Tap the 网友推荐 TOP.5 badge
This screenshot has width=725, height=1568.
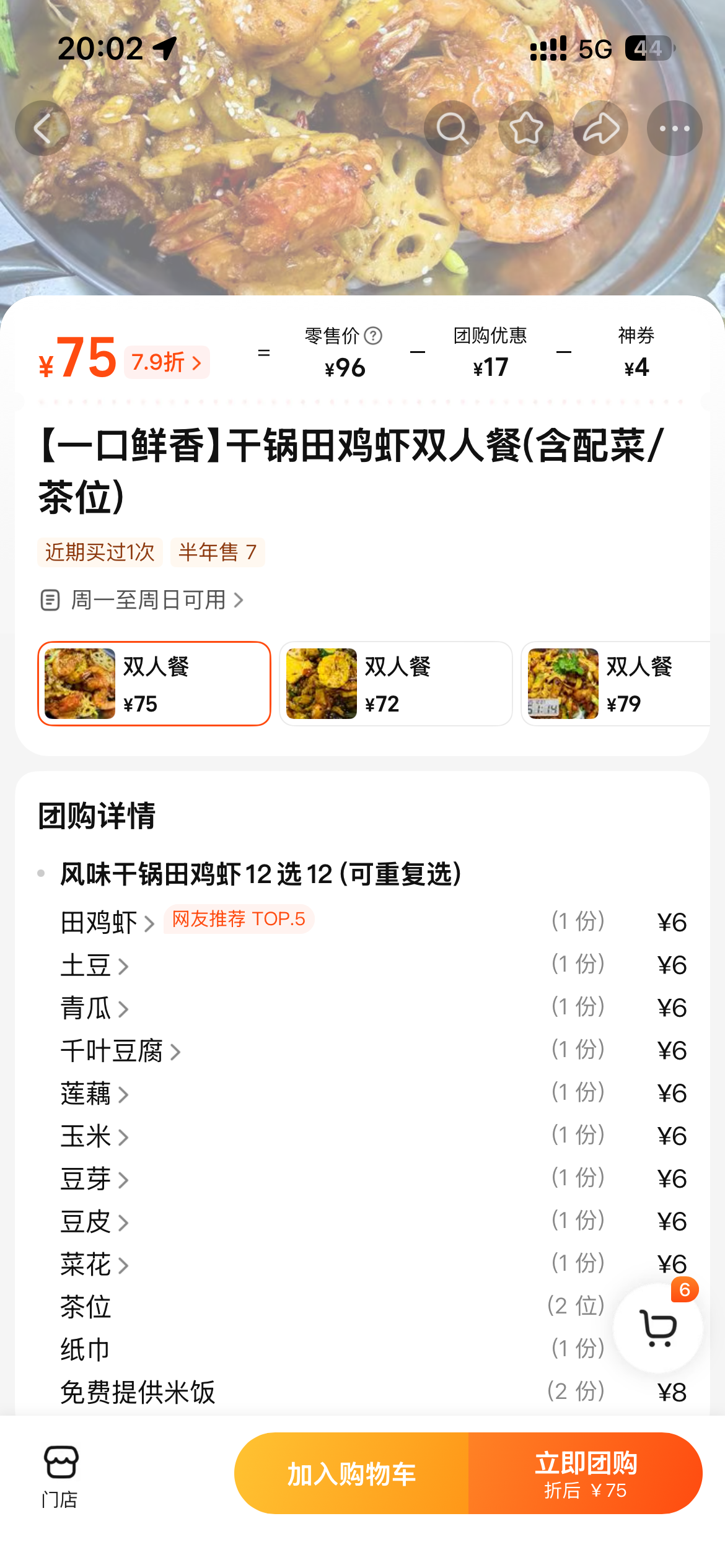[239, 920]
